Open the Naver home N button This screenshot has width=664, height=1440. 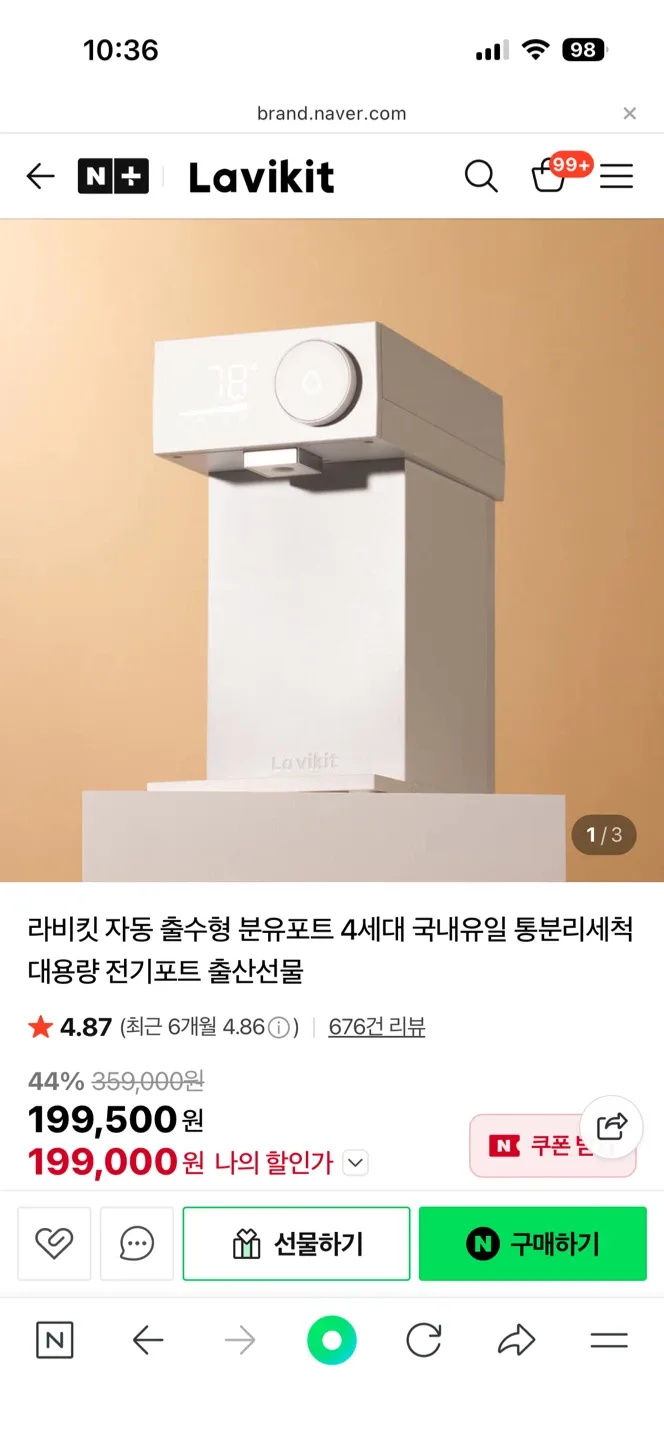(55, 1340)
